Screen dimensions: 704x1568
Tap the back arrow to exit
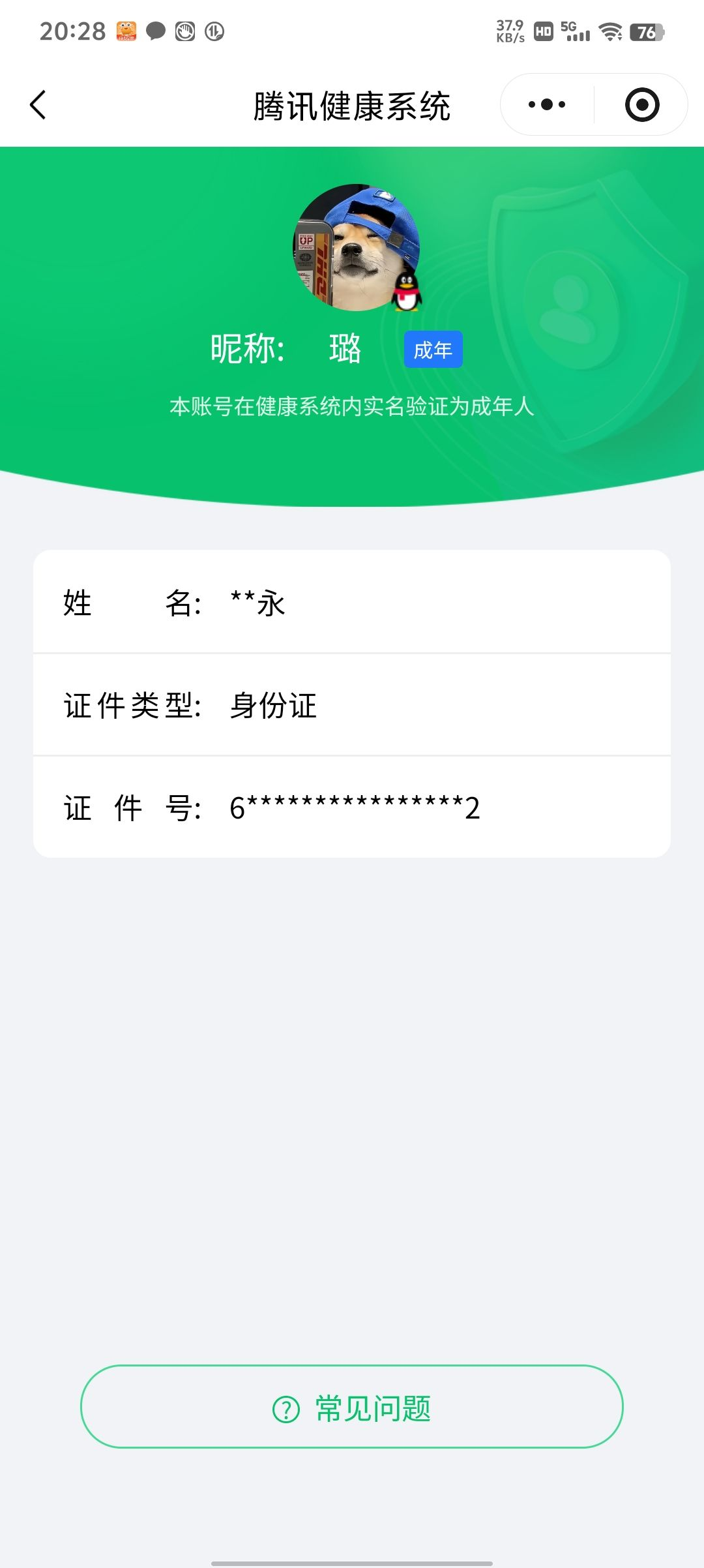pos(37,106)
